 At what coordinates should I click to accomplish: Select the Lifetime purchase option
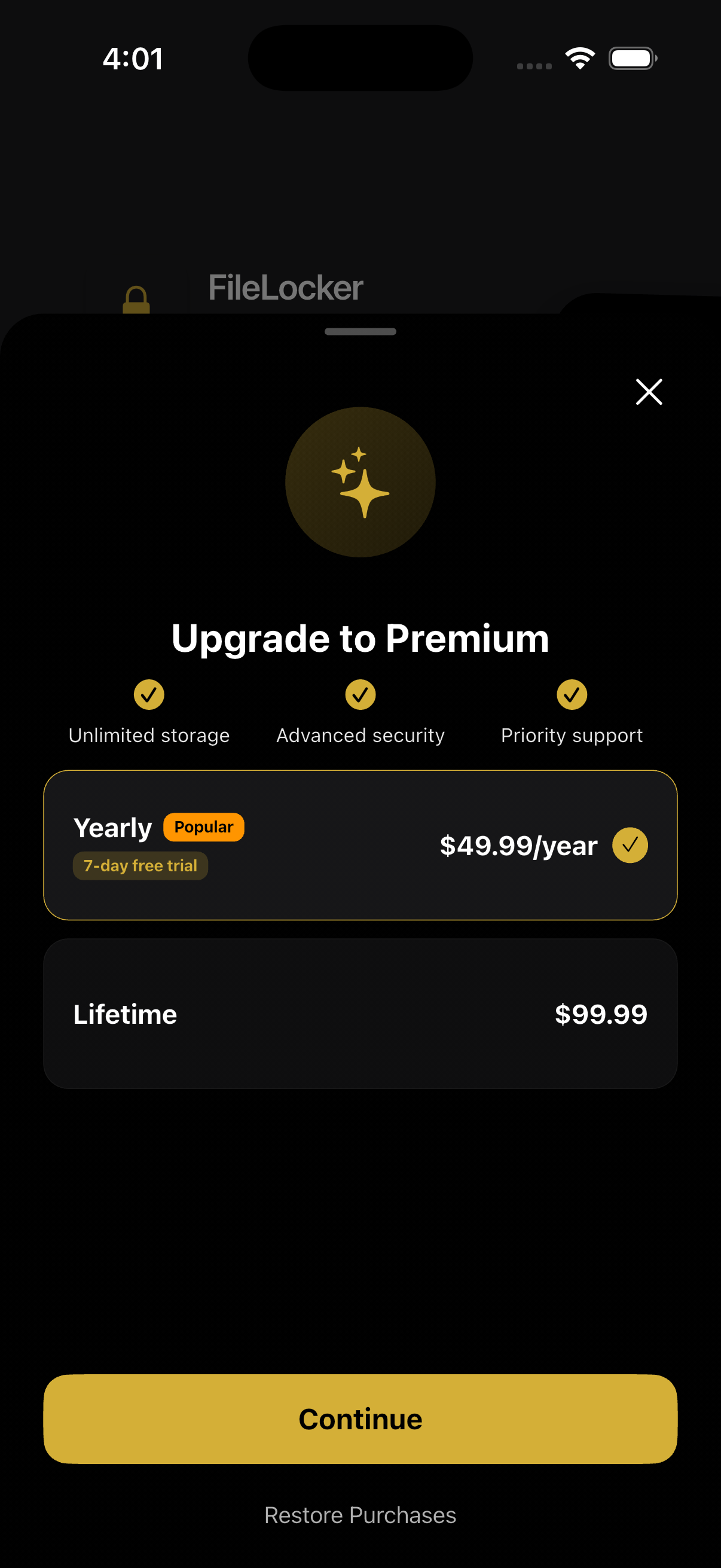click(x=360, y=1014)
